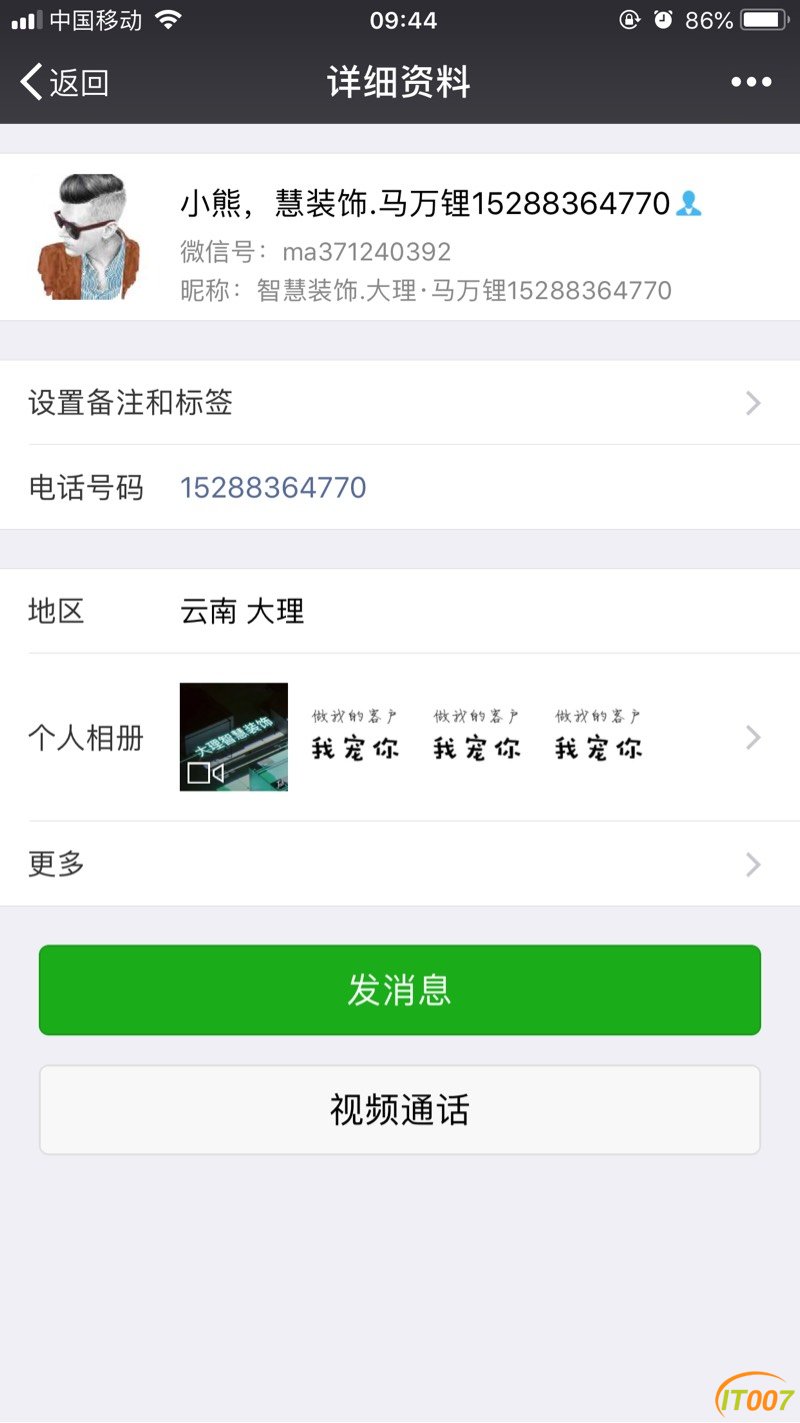Expand the 更多 row
The image size is (800, 1423).
pos(400,864)
